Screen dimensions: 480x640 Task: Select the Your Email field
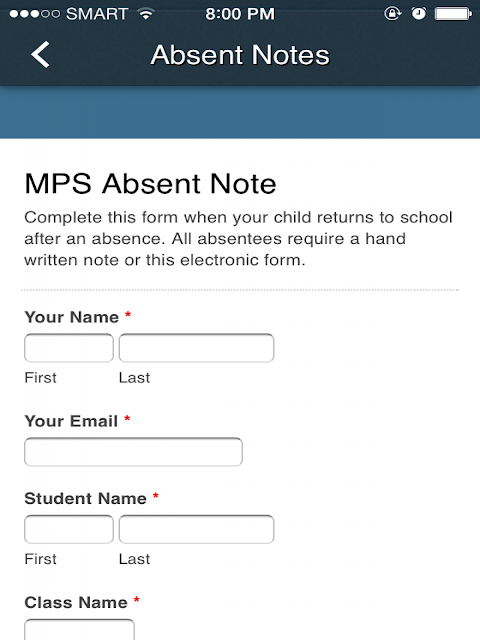click(x=133, y=452)
